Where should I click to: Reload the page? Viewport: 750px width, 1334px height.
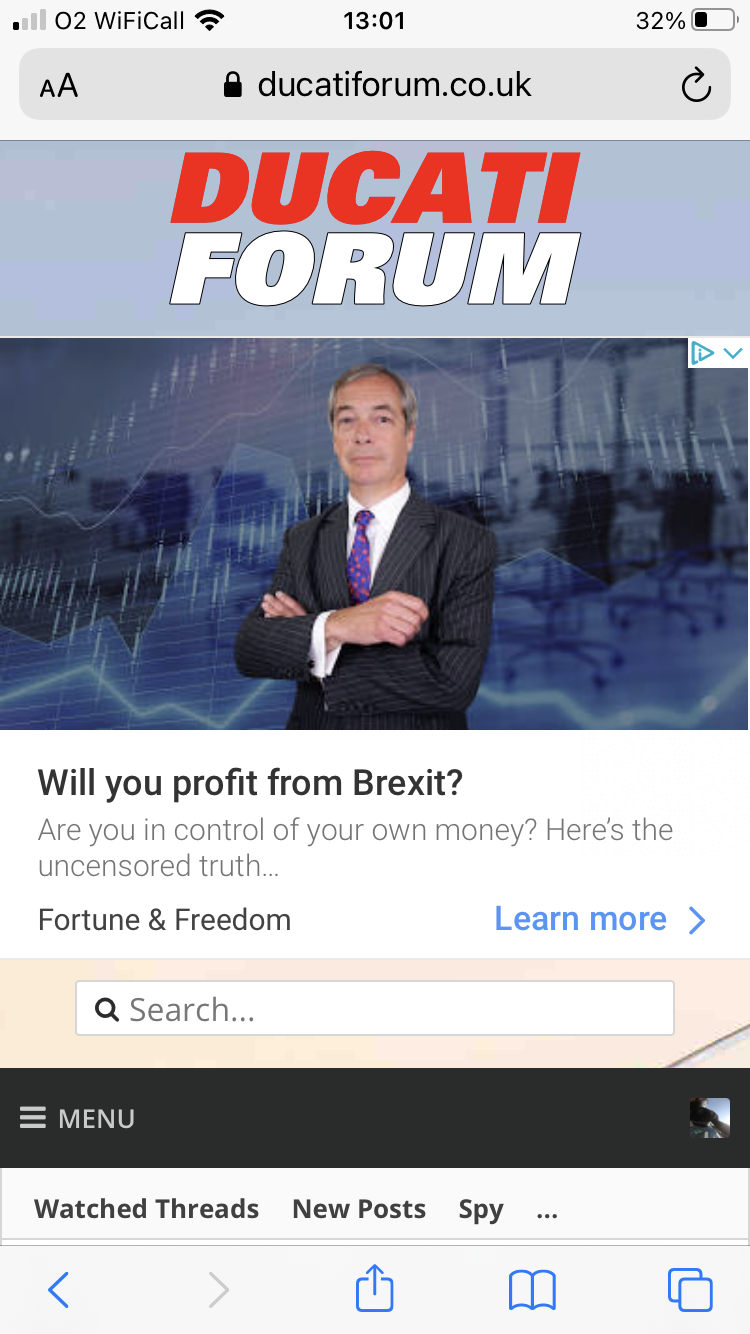(x=695, y=86)
